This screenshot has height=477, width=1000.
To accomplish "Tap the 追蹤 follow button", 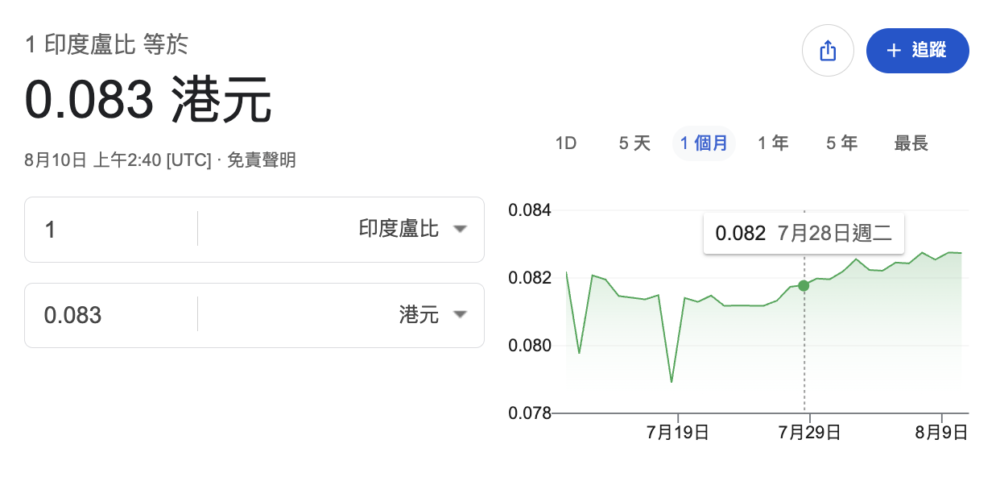I will (x=917, y=50).
